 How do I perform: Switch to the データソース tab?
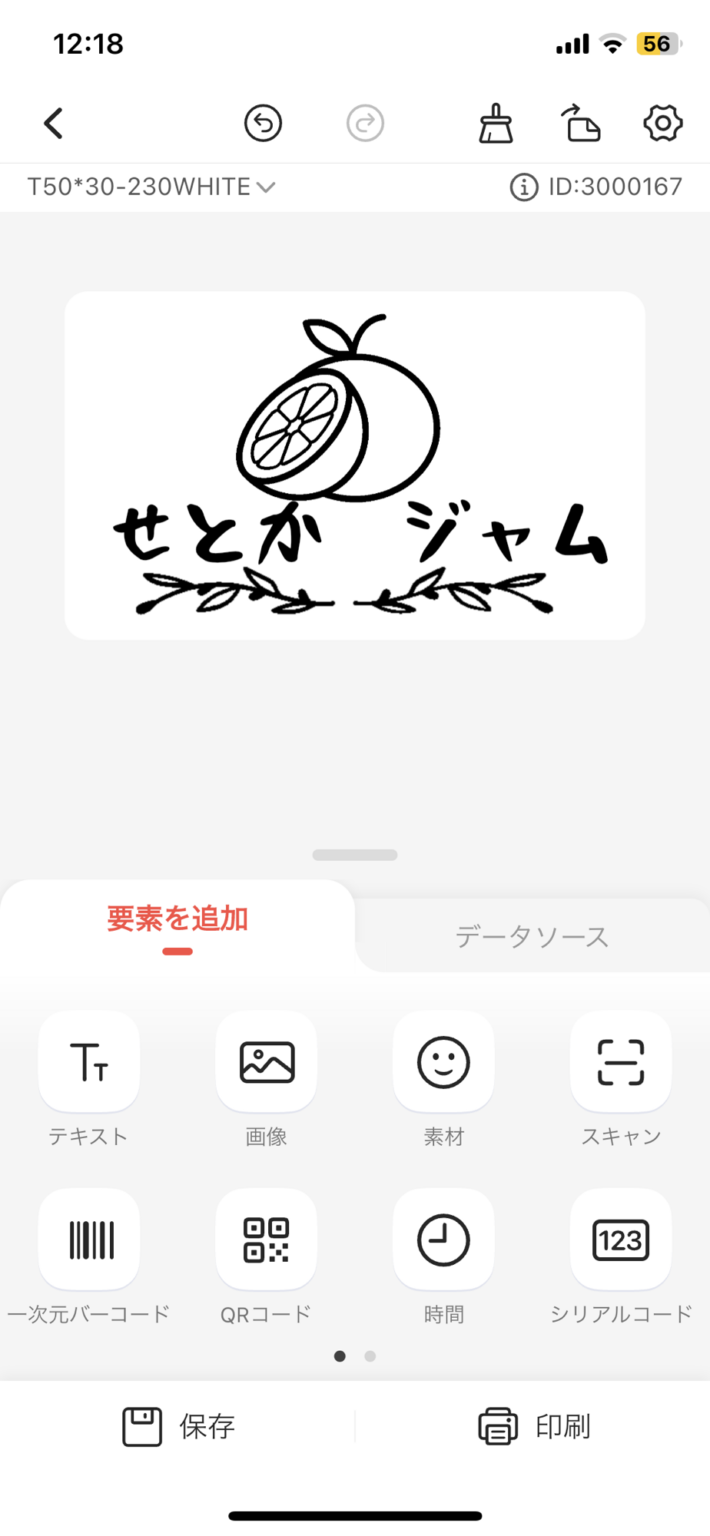point(532,937)
